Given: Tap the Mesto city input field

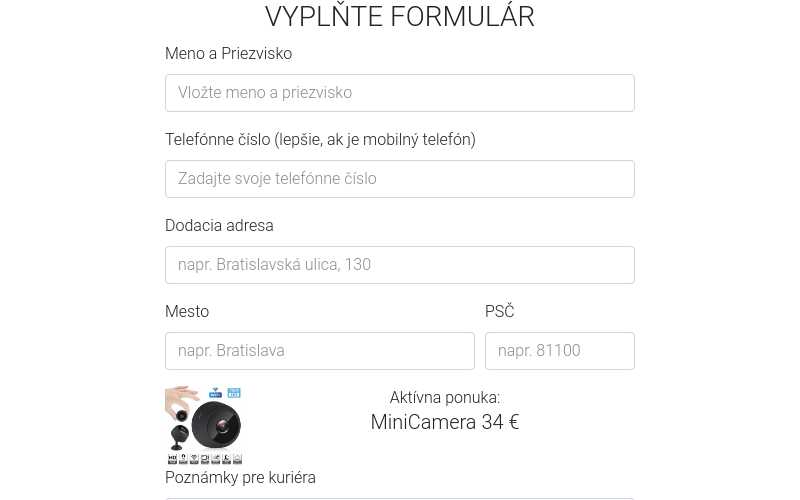Looking at the screenshot, I should (320, 351).
